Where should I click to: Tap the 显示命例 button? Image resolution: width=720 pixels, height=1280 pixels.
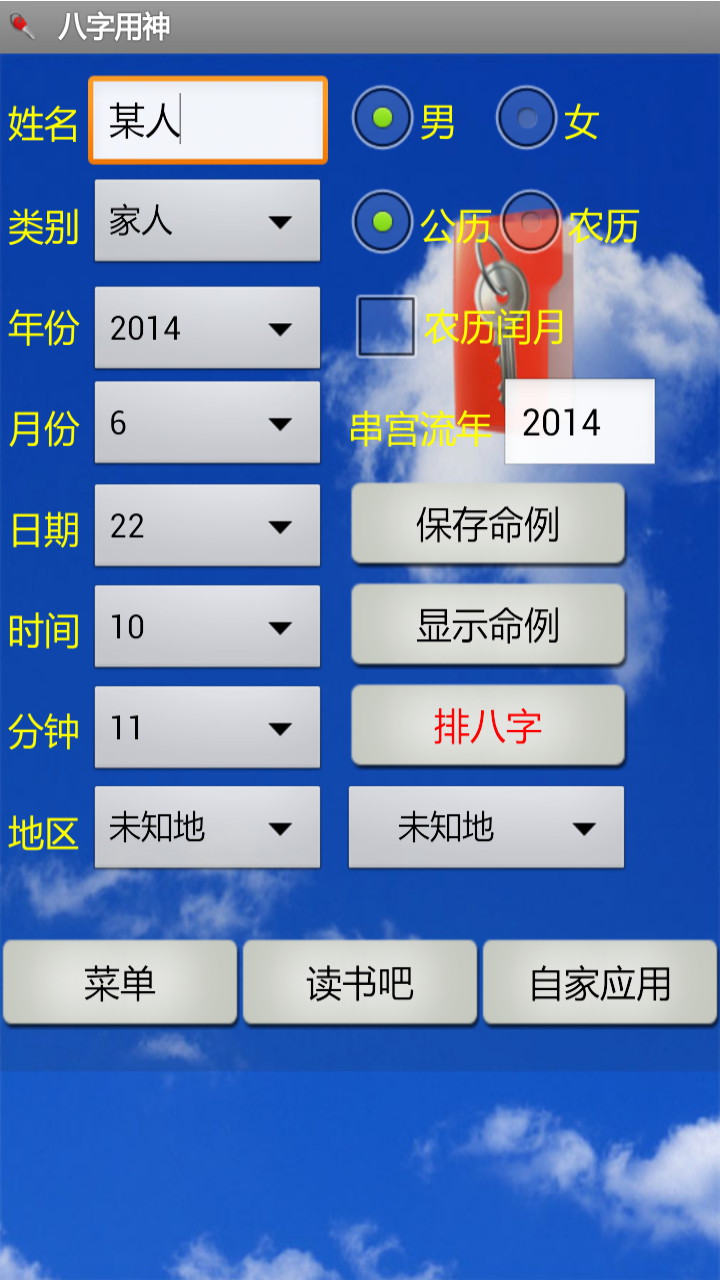(x=488, y=625)
